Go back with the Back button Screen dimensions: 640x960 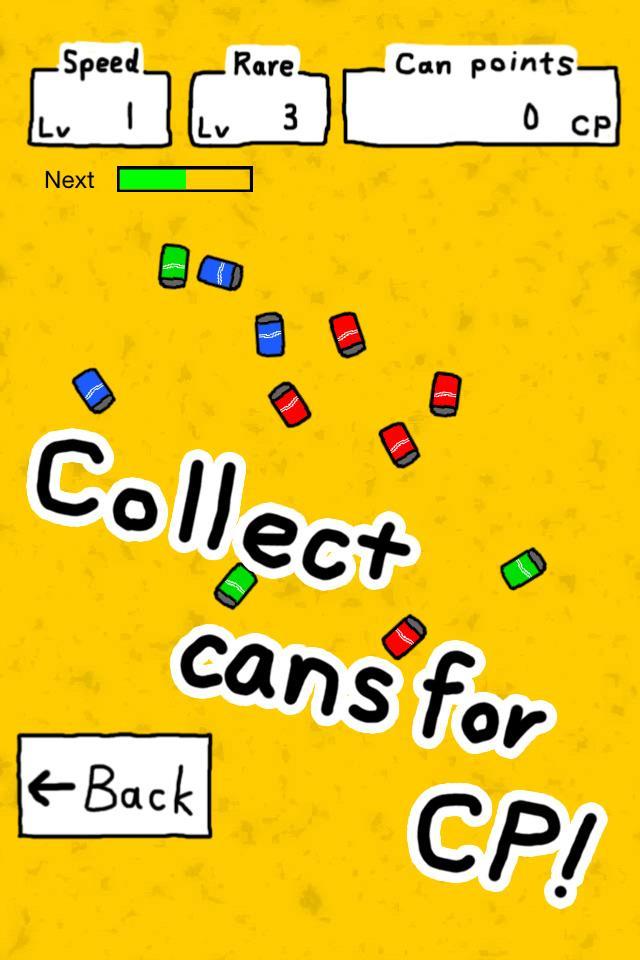[x=114, y=787]
